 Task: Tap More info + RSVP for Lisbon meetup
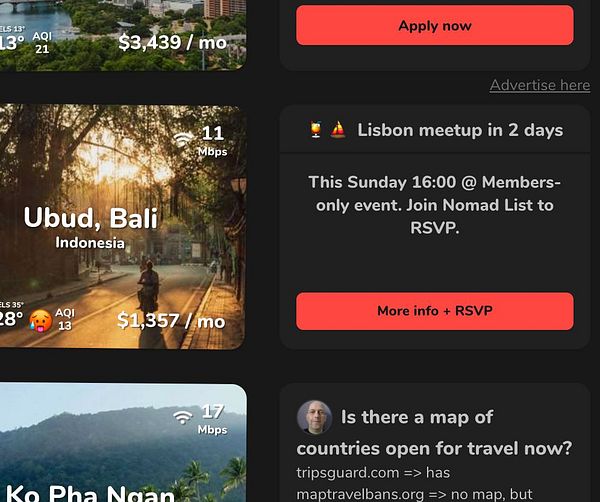pyautogui.click(x=434, y=311)
